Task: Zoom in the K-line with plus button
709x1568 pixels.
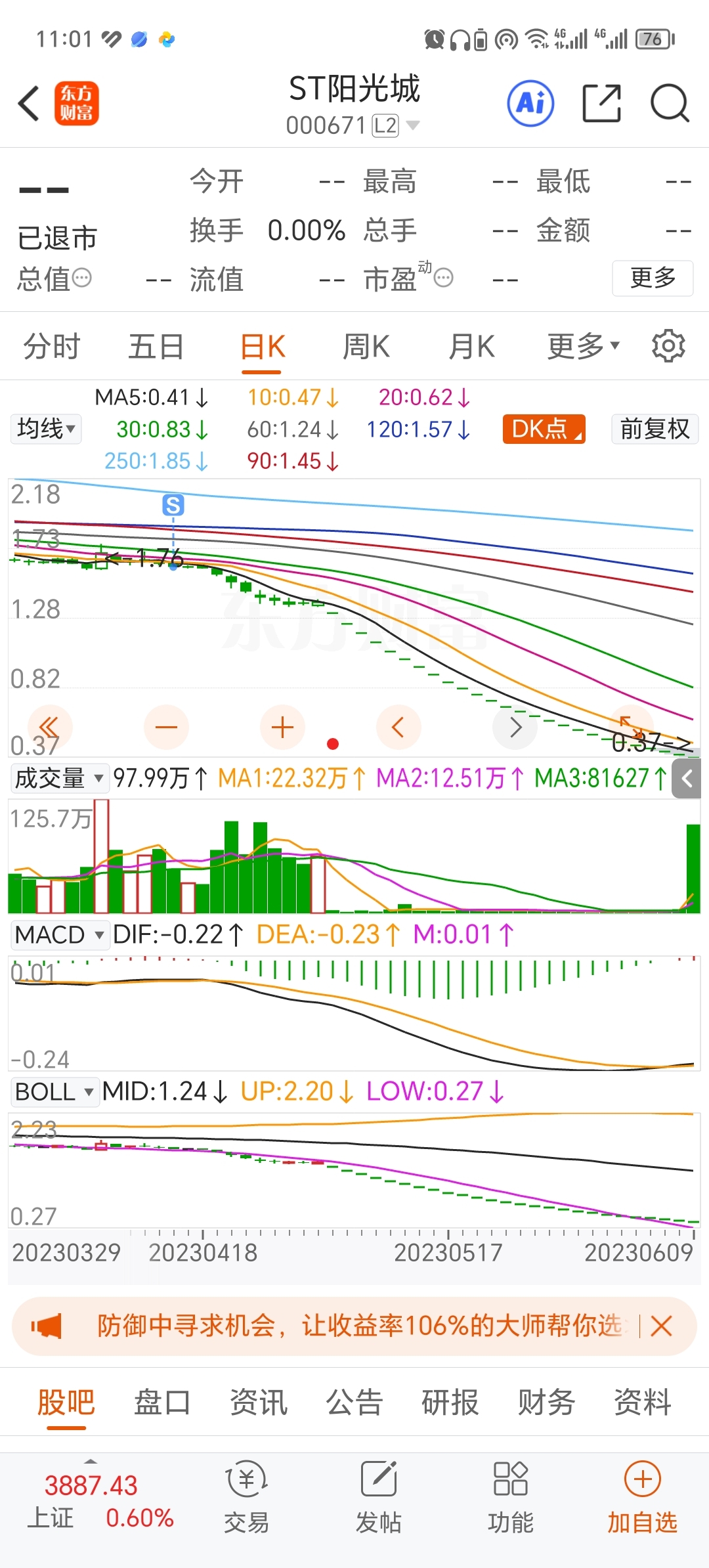Action: [x=282, y=728]
